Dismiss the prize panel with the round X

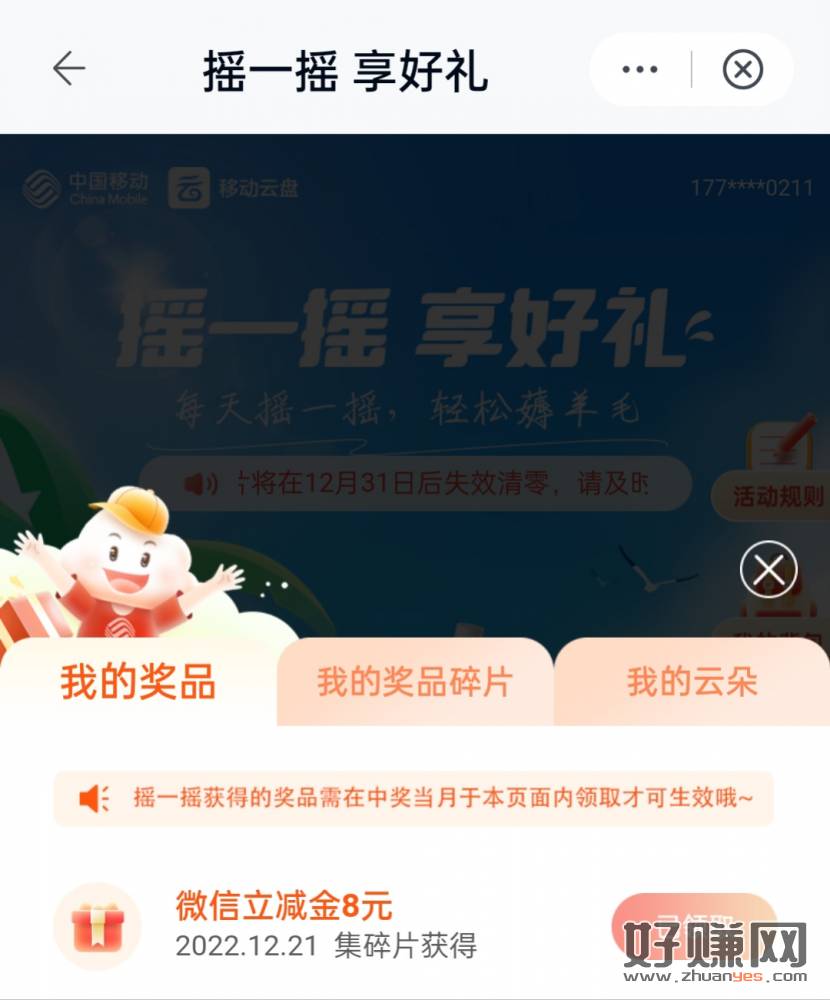pos(768,570)
